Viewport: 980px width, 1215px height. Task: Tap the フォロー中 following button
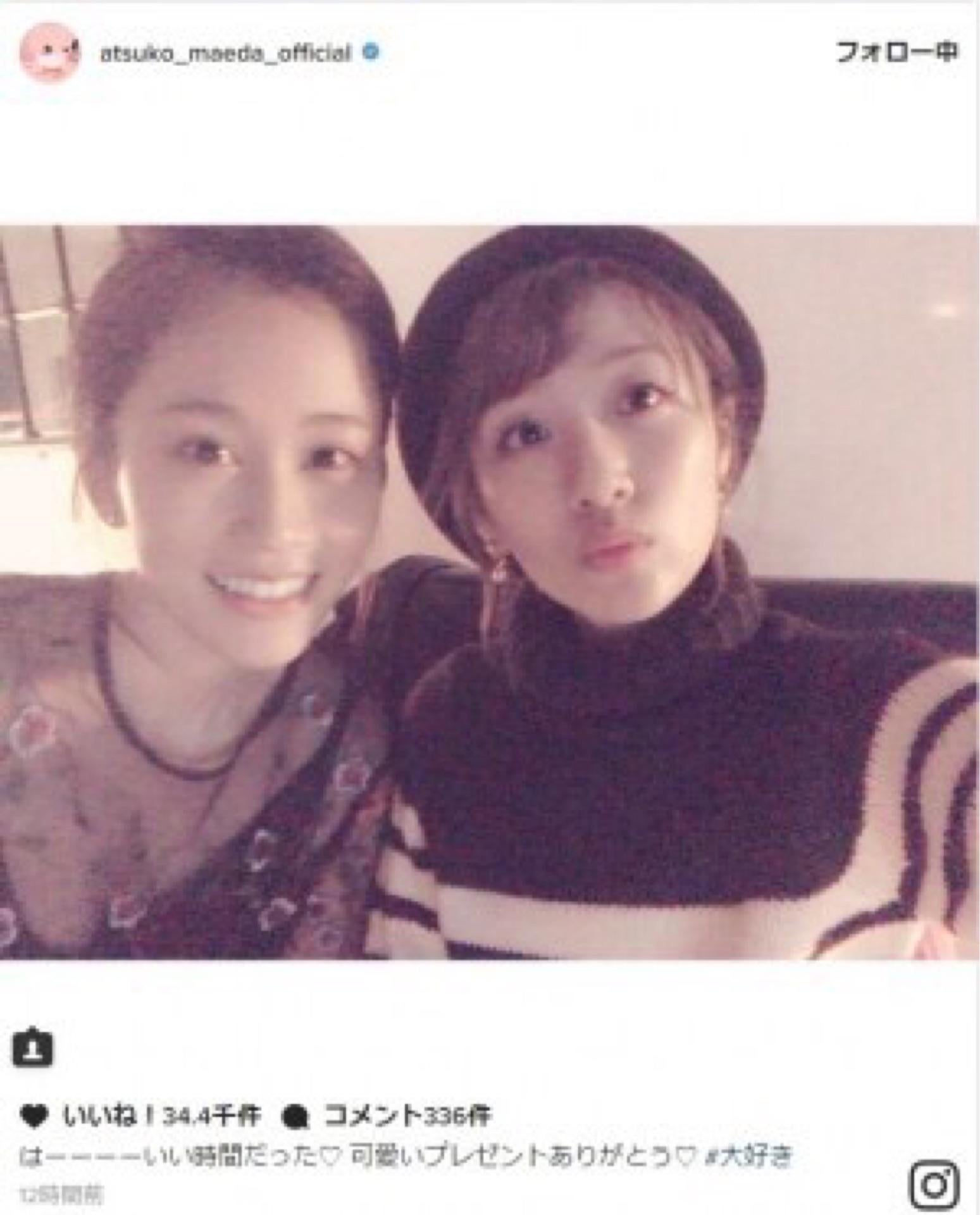[x=896, y=52]
